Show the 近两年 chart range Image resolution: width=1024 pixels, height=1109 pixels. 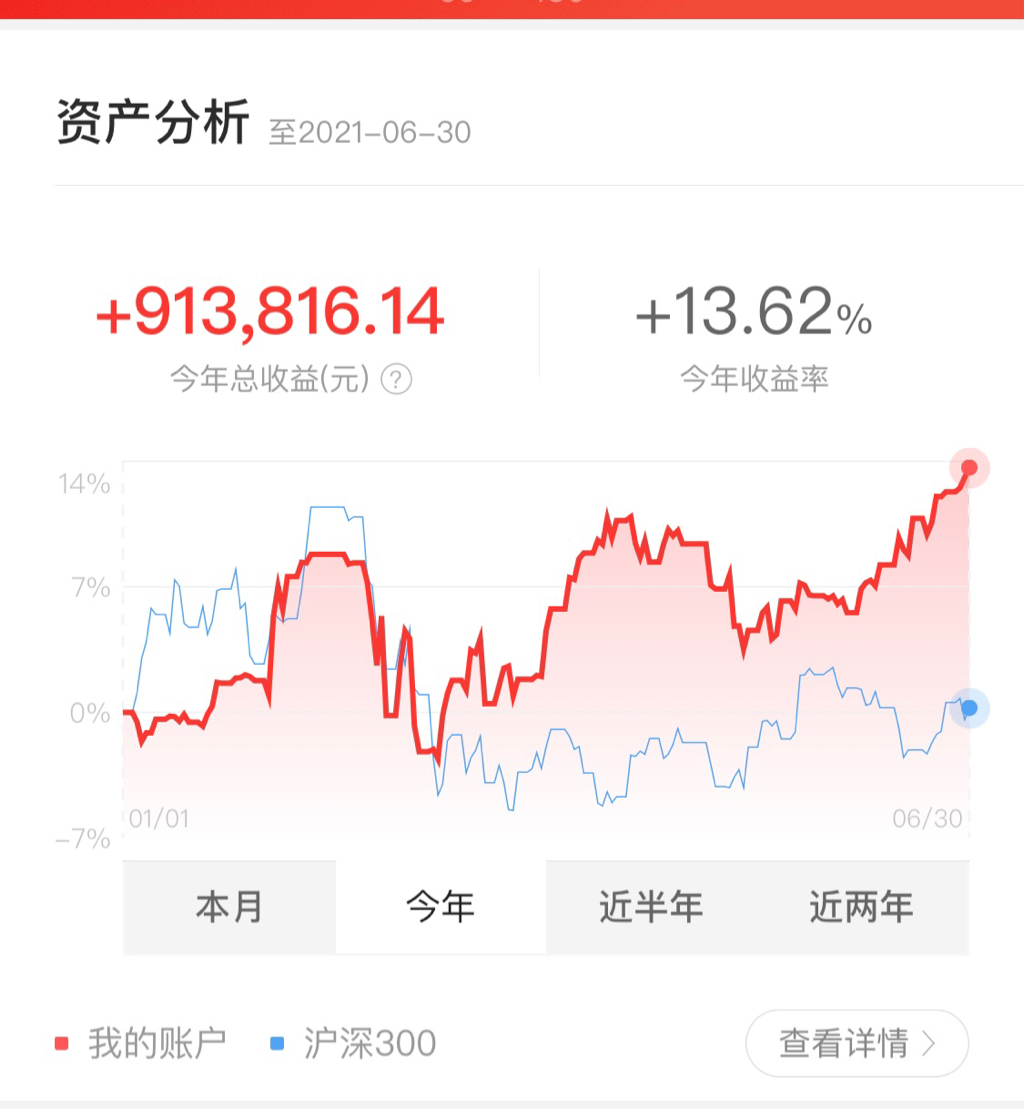tap(861, 907)
